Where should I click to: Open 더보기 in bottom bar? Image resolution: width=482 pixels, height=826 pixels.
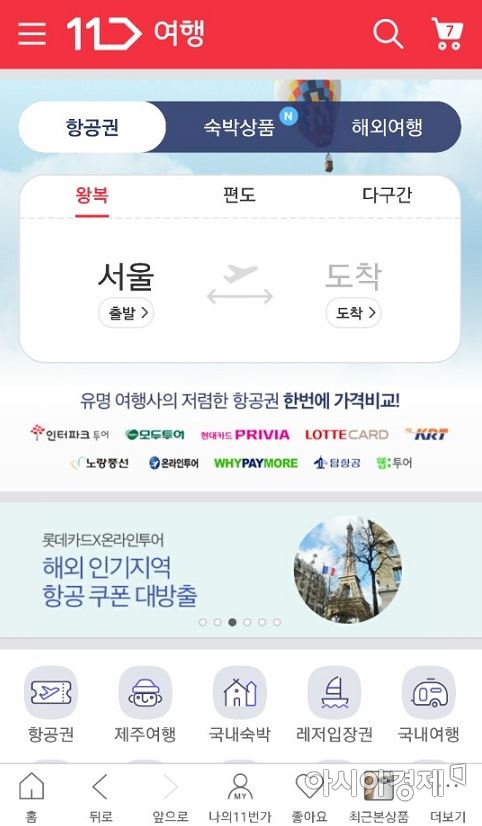(x=448, y=797)
